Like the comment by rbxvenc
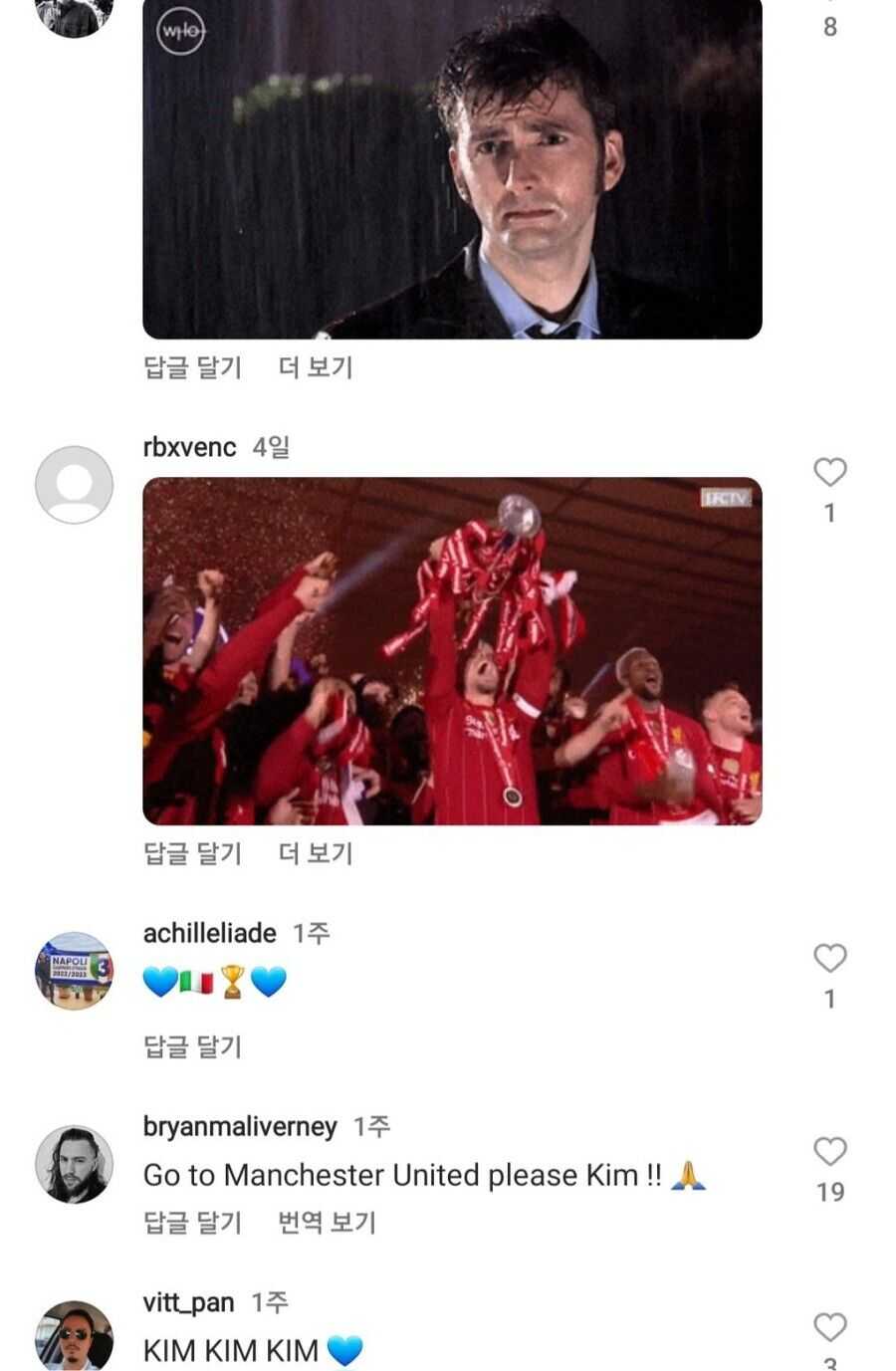Screen dimensions: 896x1371 (829, 472)
